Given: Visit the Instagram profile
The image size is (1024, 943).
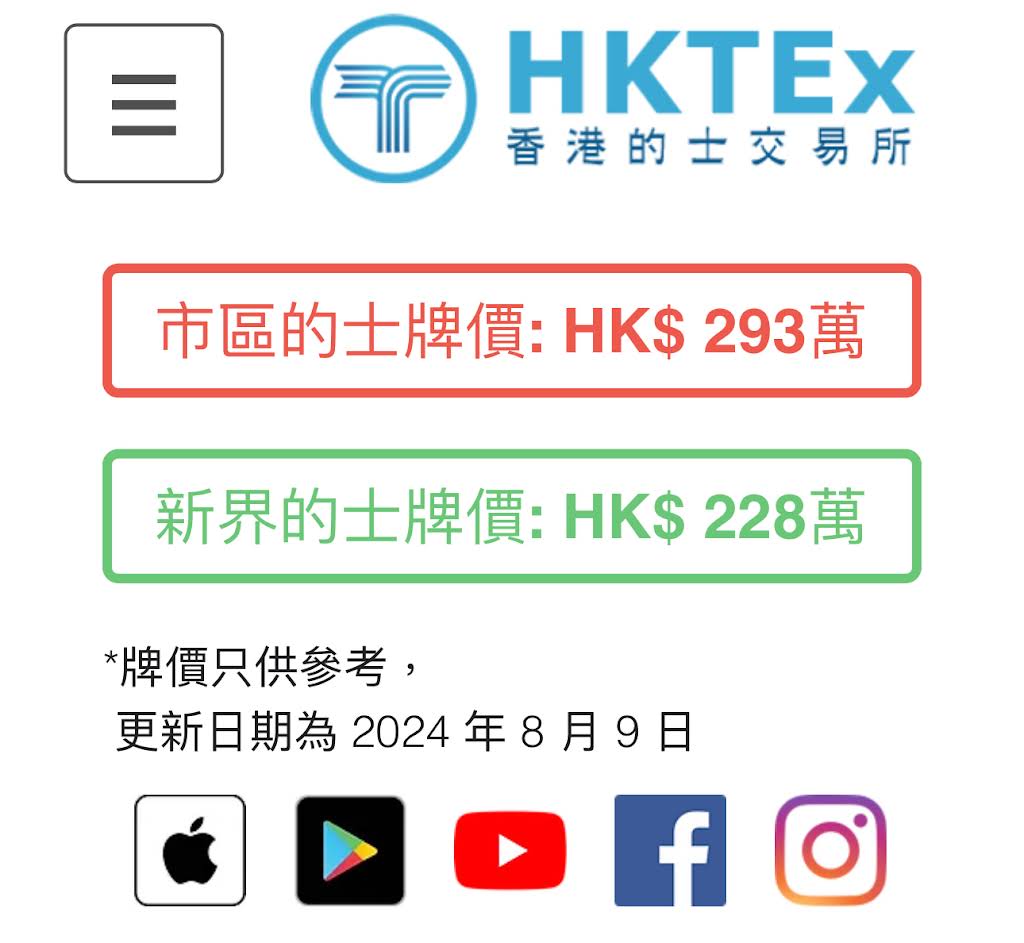Looking at the screenshot, I should click(830, 850).
